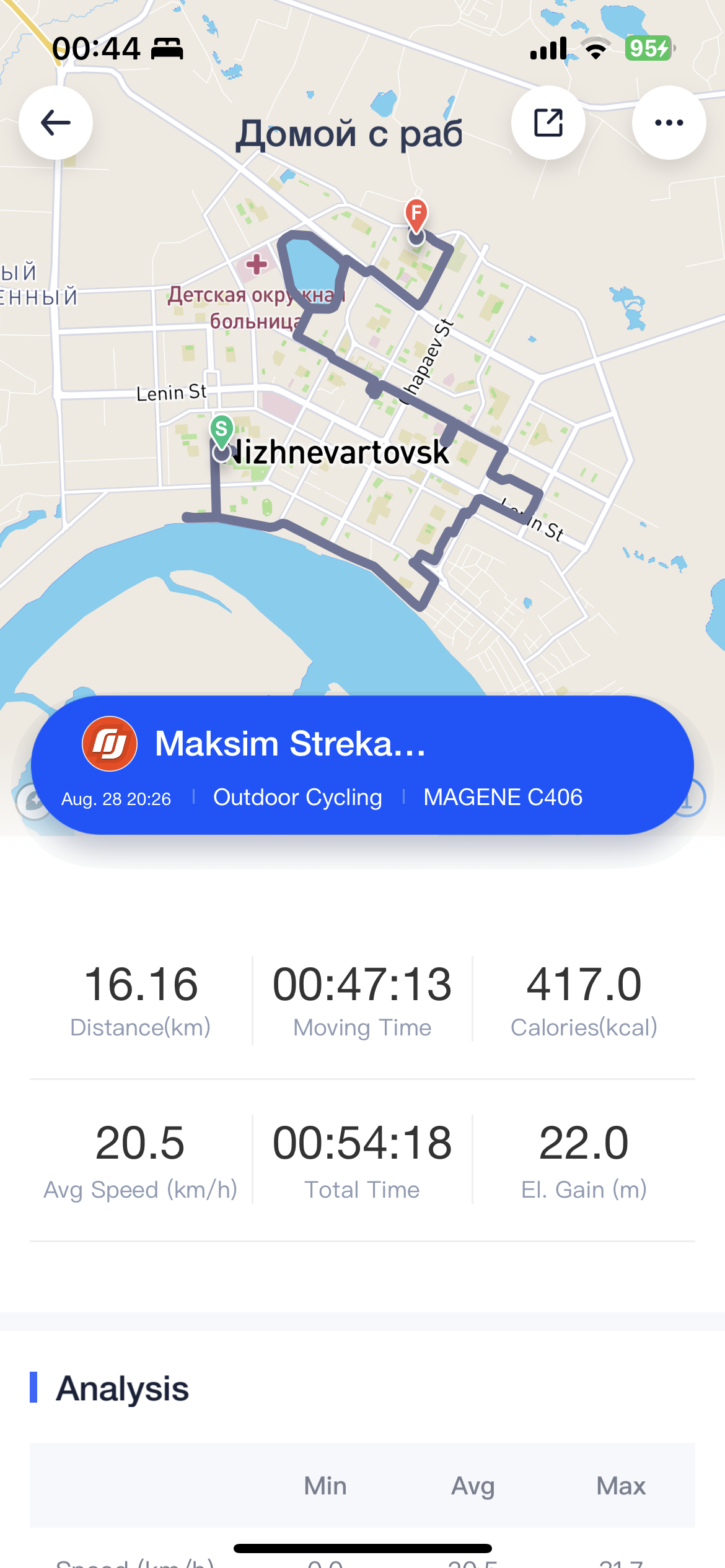Viewport: 725px width, 1568px height.
Task: Tap the finish marker on the map
Action: click(x=416, y=217)
